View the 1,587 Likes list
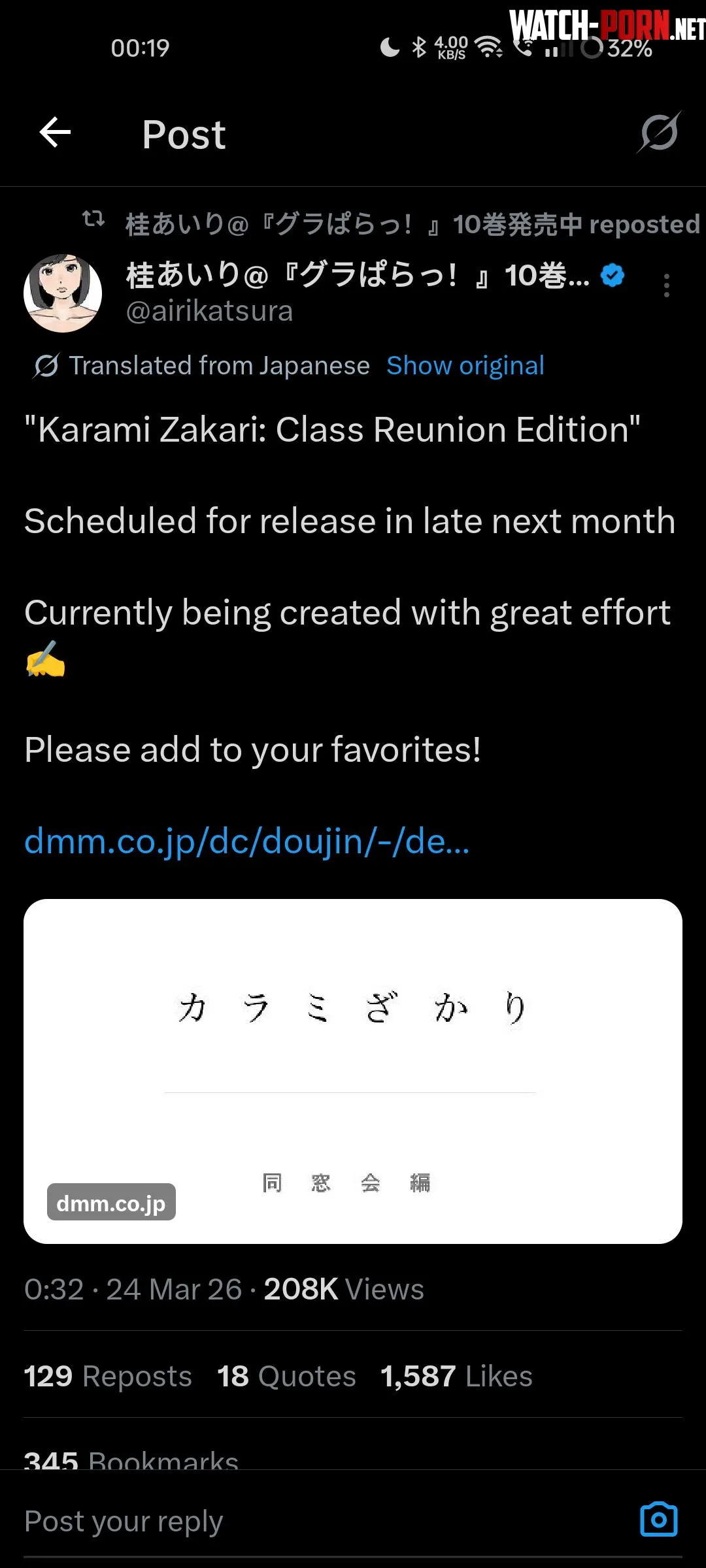The image size is (706, 1568). [456, 1377]
